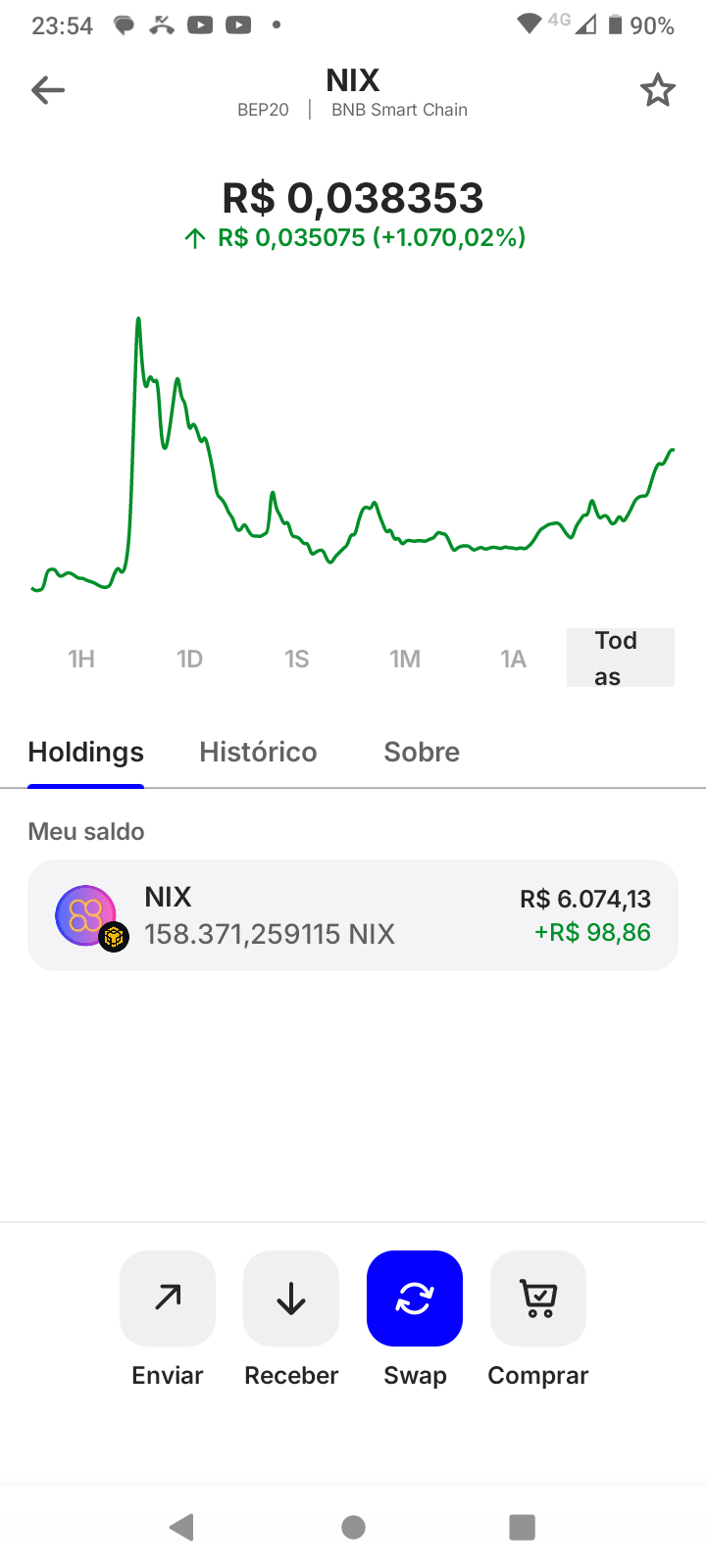
Task: Open the NIX balance card
Action: (x=353, y=915)
